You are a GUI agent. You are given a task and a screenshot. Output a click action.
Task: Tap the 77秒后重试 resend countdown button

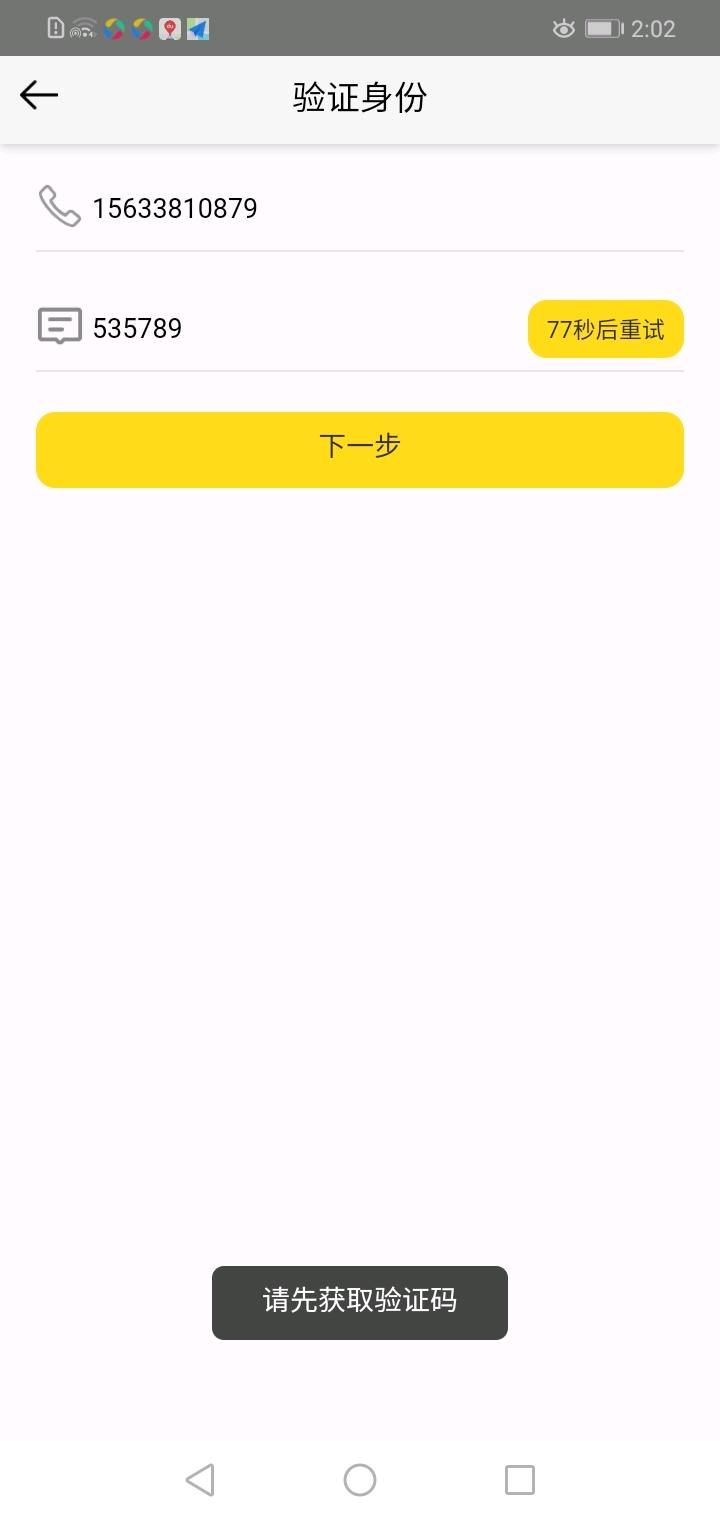605,329
